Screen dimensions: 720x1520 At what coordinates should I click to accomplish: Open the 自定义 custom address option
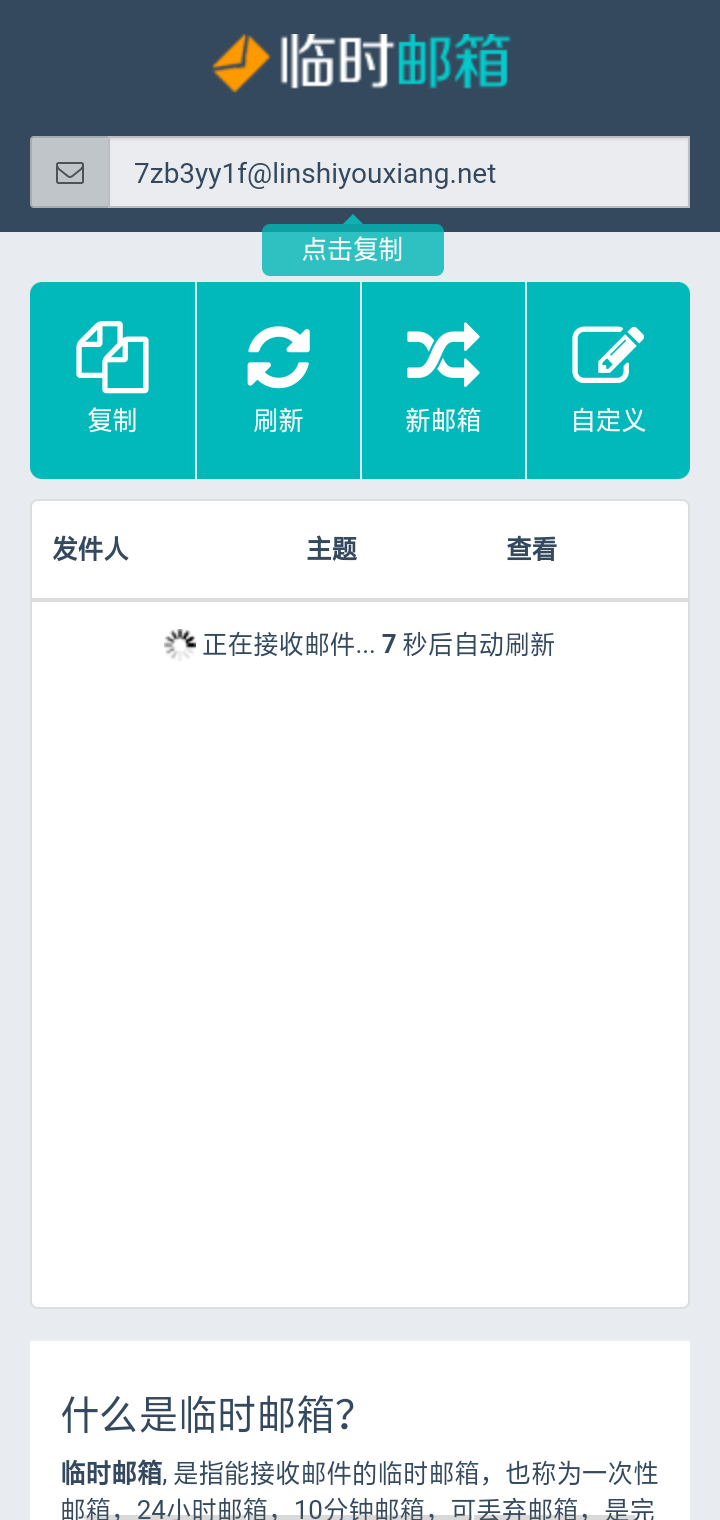pos(608,380)
